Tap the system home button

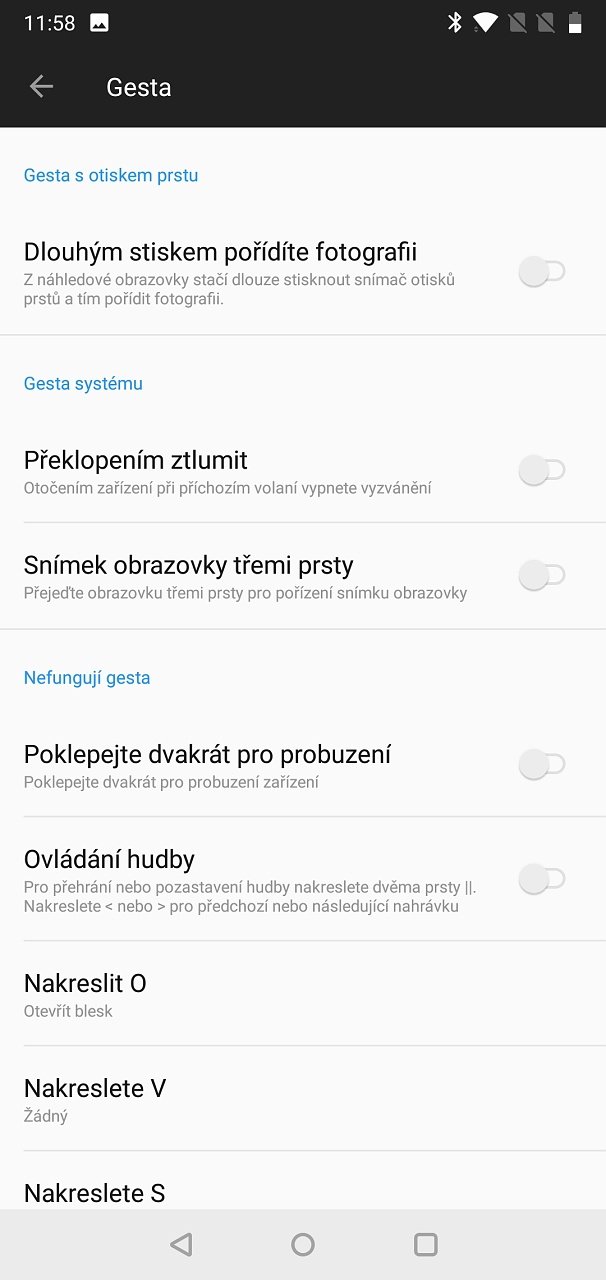point(303,1244)
